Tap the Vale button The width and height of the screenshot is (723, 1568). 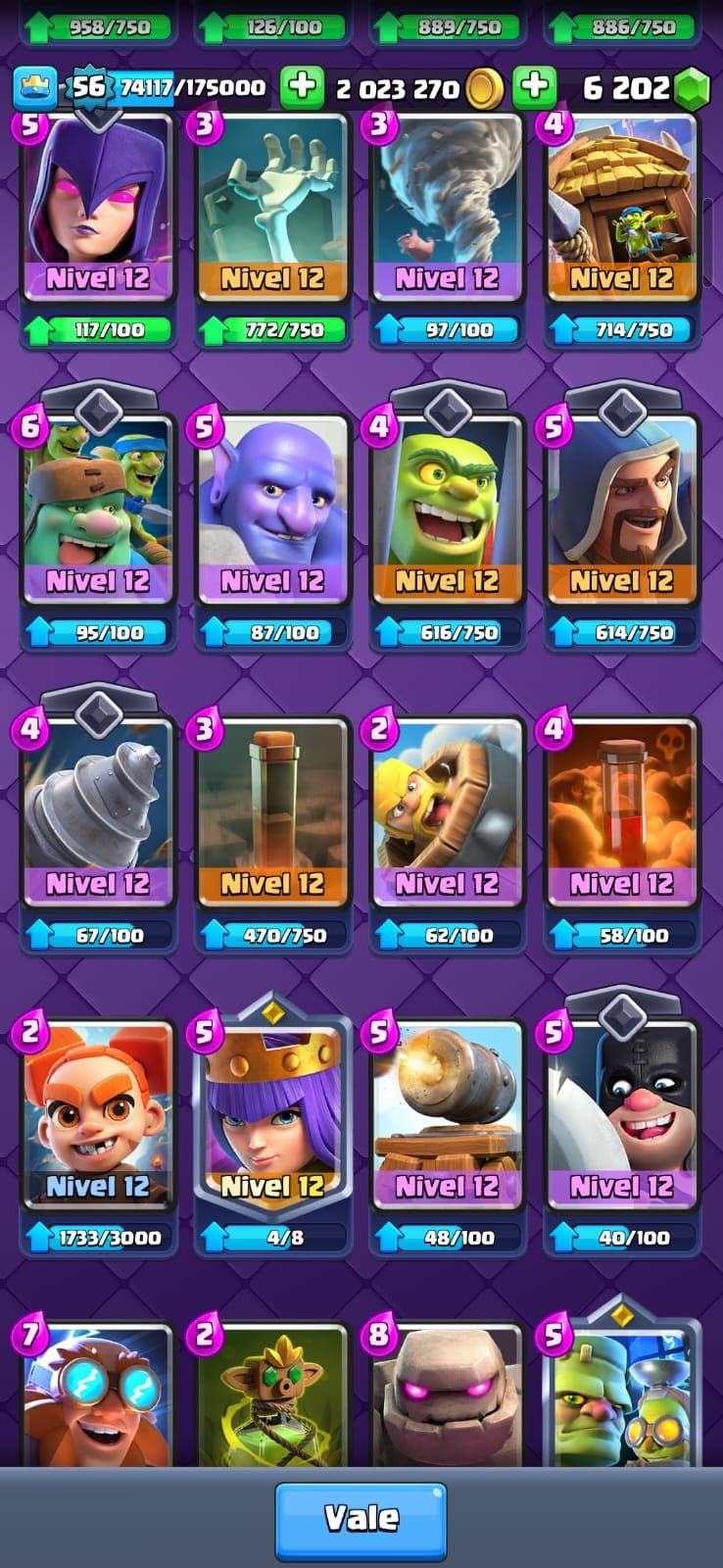(361, 1520)
